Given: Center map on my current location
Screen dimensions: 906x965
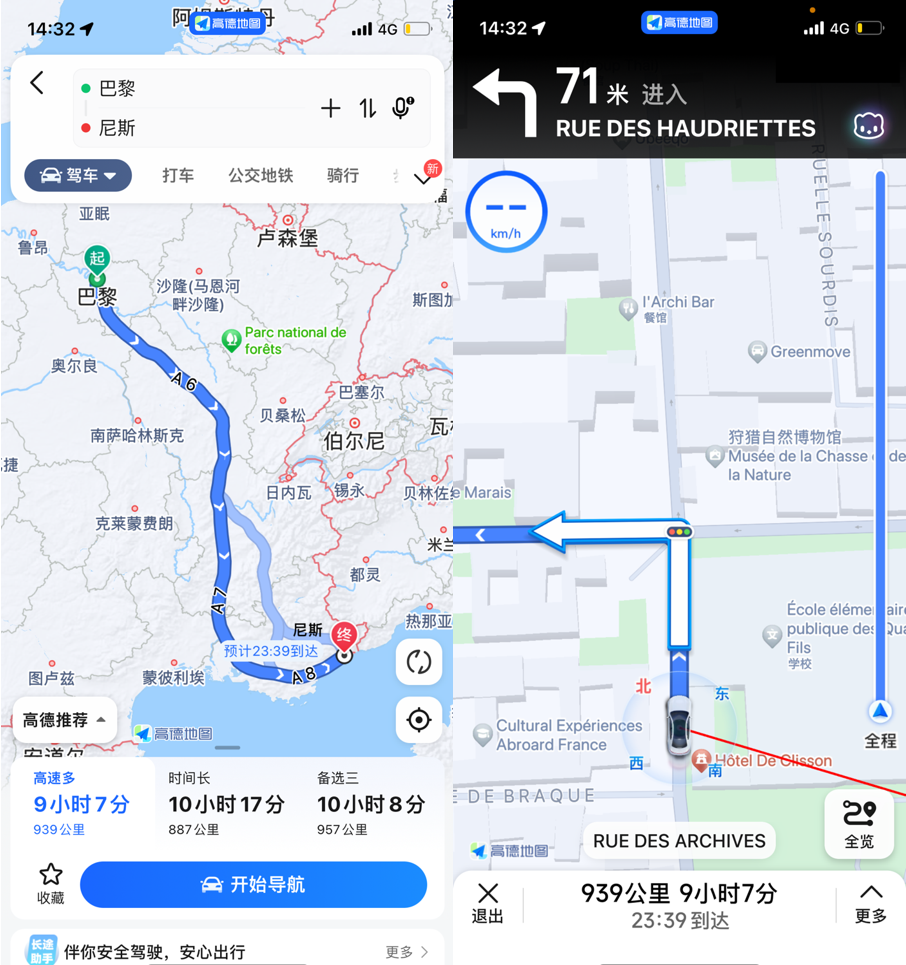Looking at the screenshot, I should 419,719.
